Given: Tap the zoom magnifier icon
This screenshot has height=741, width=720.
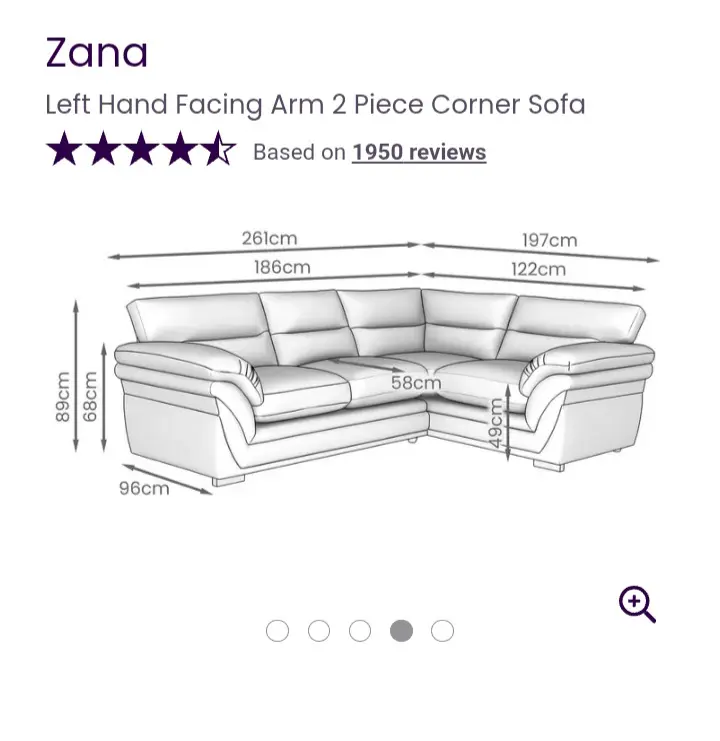Looking at the screenshot, I should pyautogui.click(x=636, y=604).
